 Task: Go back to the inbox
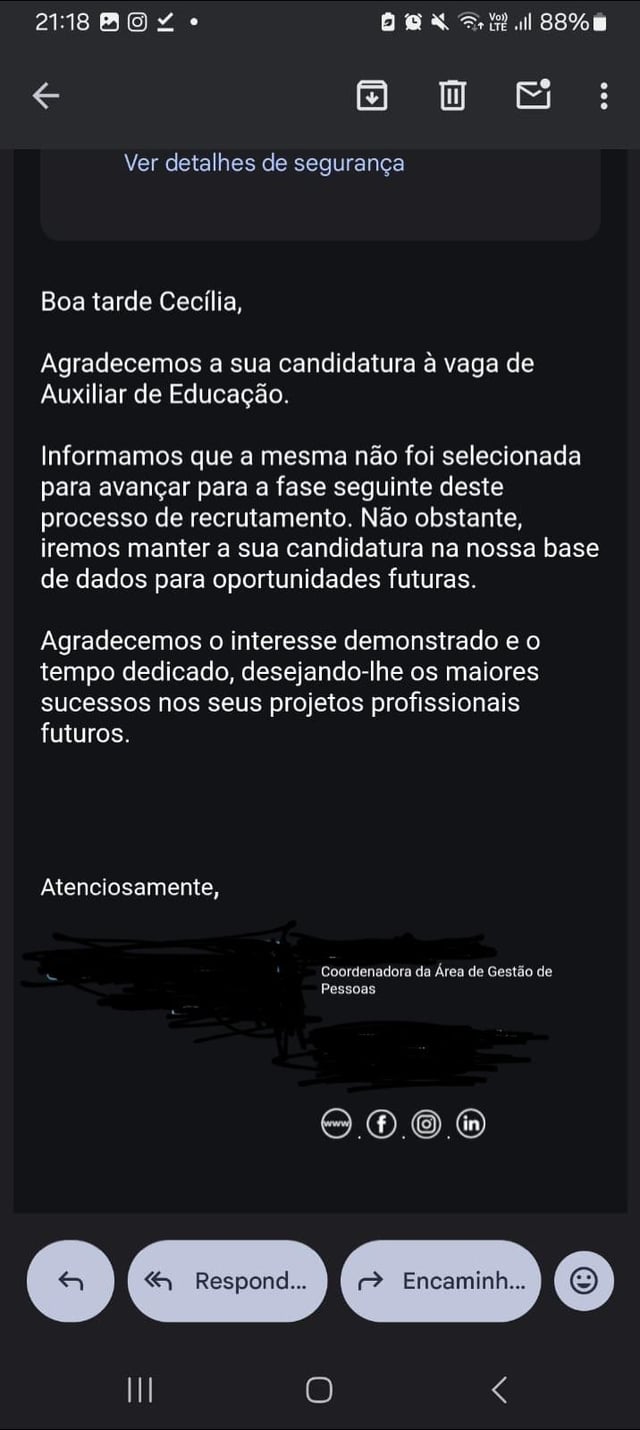[46, 95]
